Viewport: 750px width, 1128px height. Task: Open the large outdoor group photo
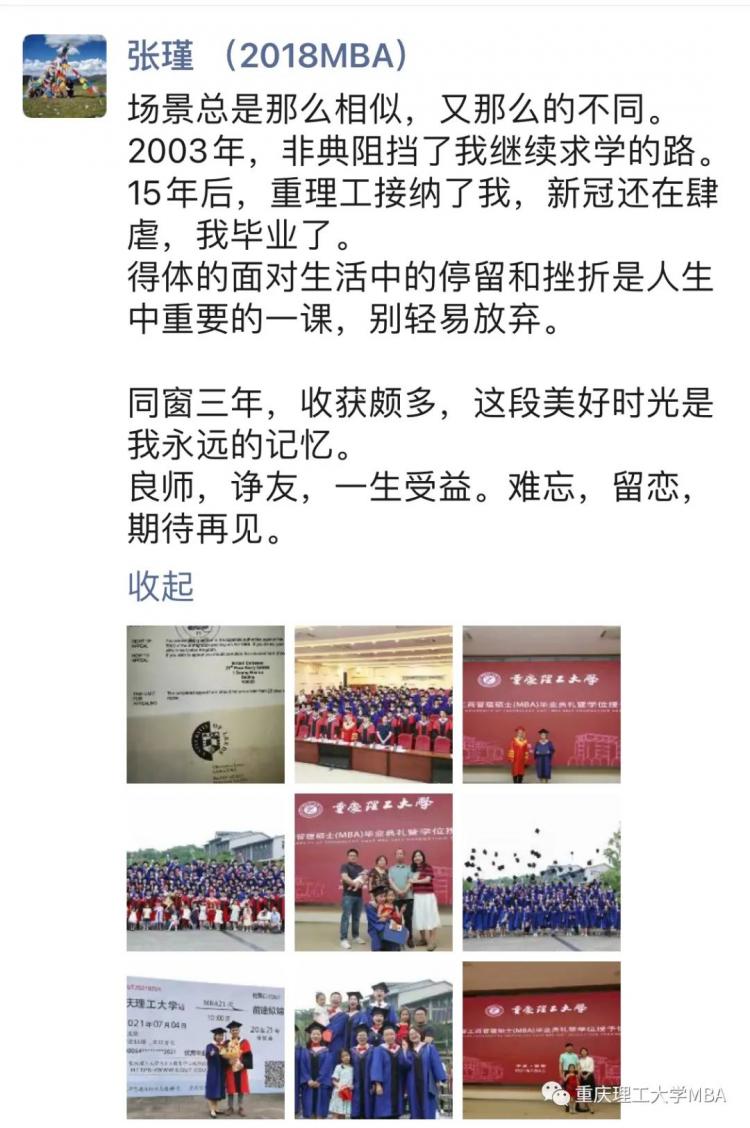[x=205, y=872]
